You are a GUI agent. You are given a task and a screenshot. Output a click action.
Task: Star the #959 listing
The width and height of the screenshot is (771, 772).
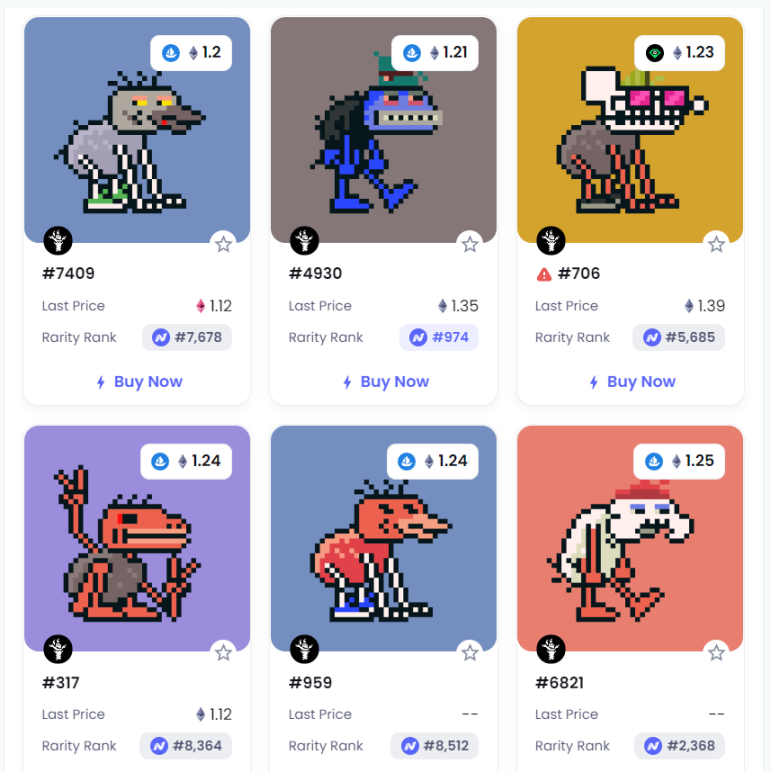tap(470, 653)
